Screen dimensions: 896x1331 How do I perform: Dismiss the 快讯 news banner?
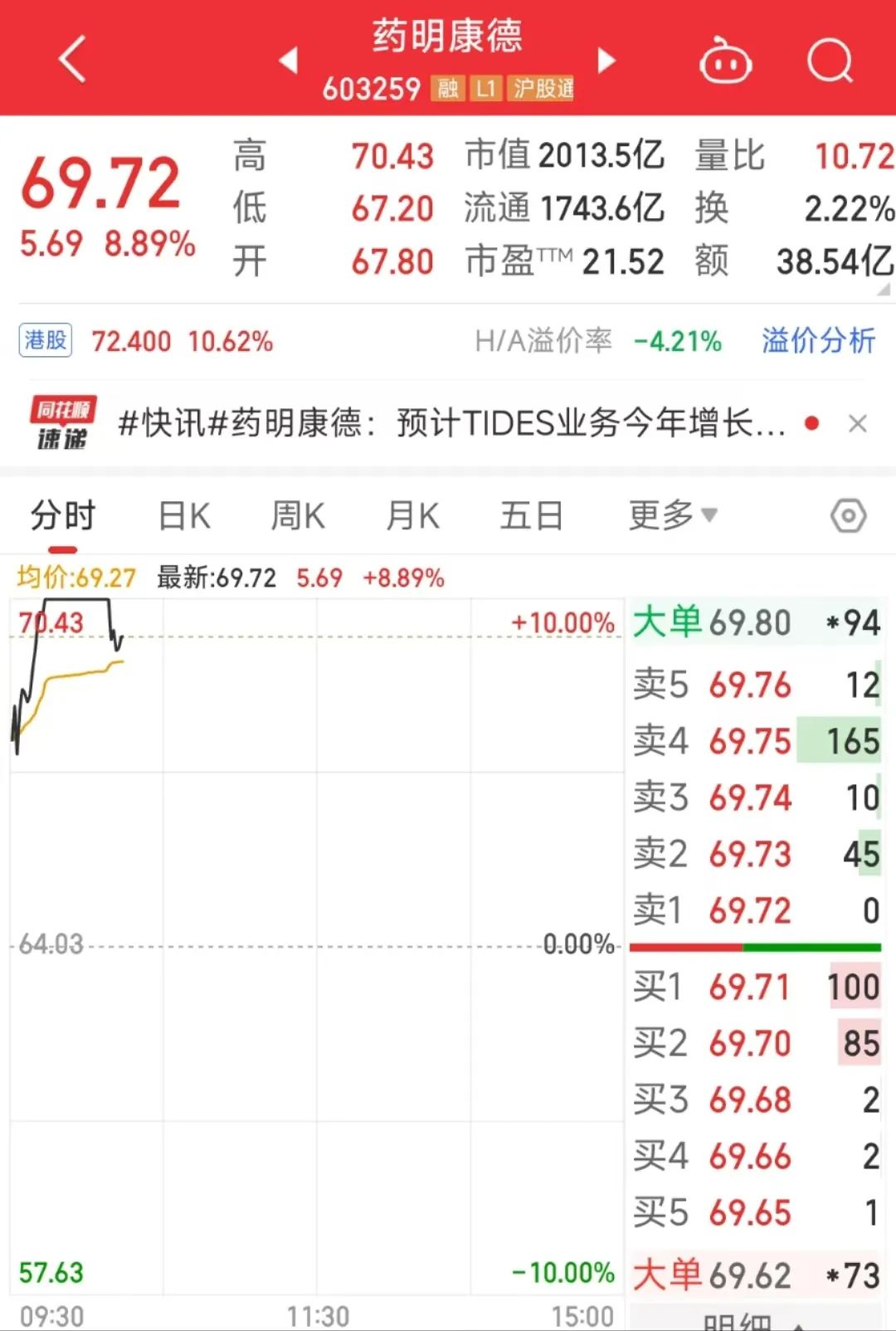coord(858,424)
